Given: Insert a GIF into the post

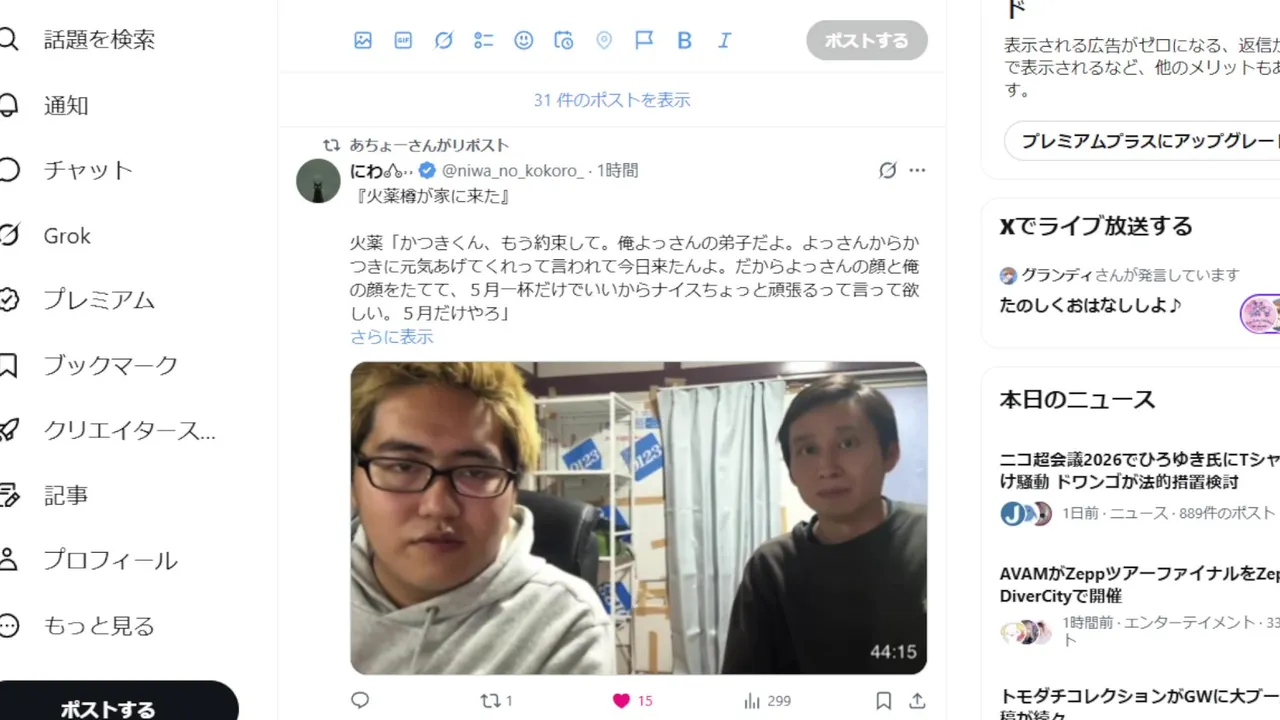Looking at the screenshot, I should (x=403, y=41).
